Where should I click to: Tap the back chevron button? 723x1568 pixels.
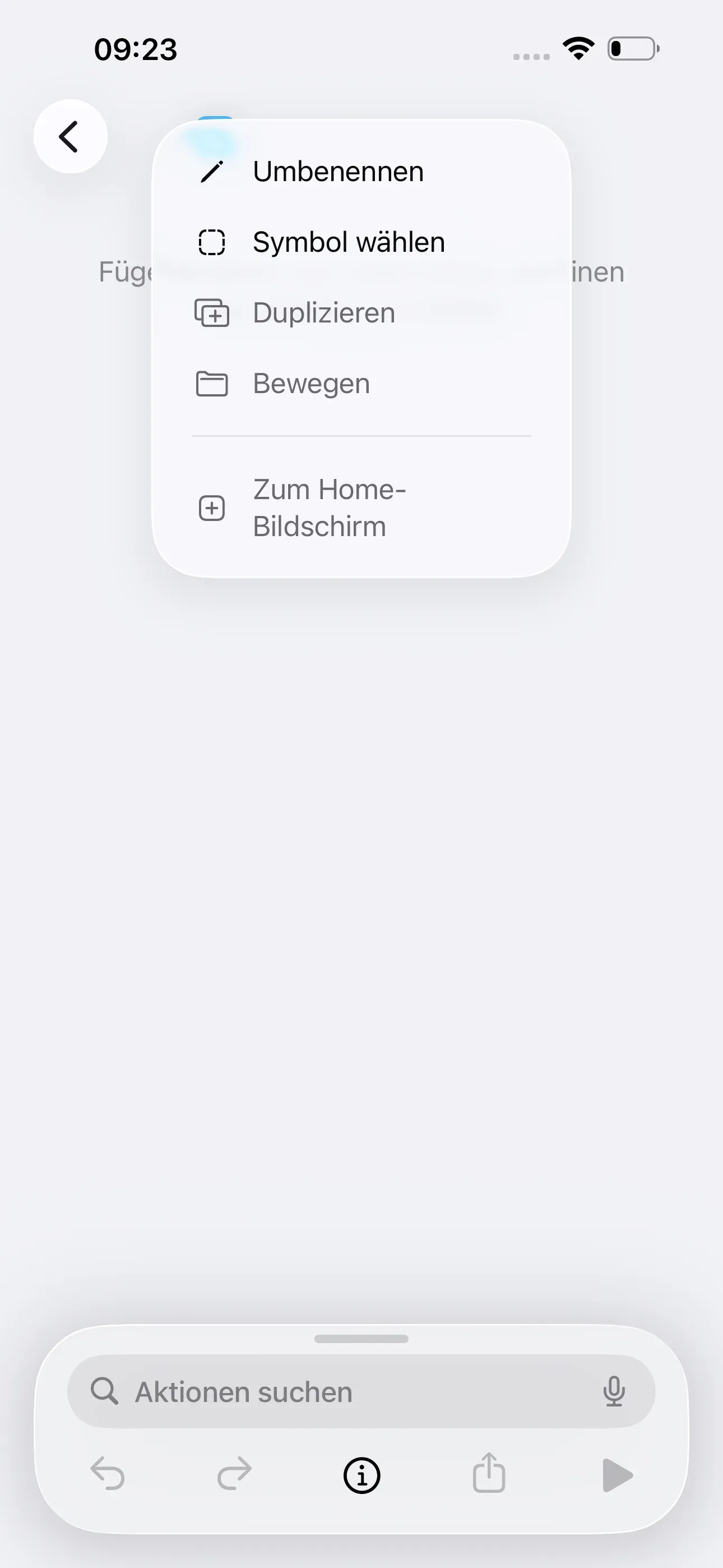tap(70, 136)
